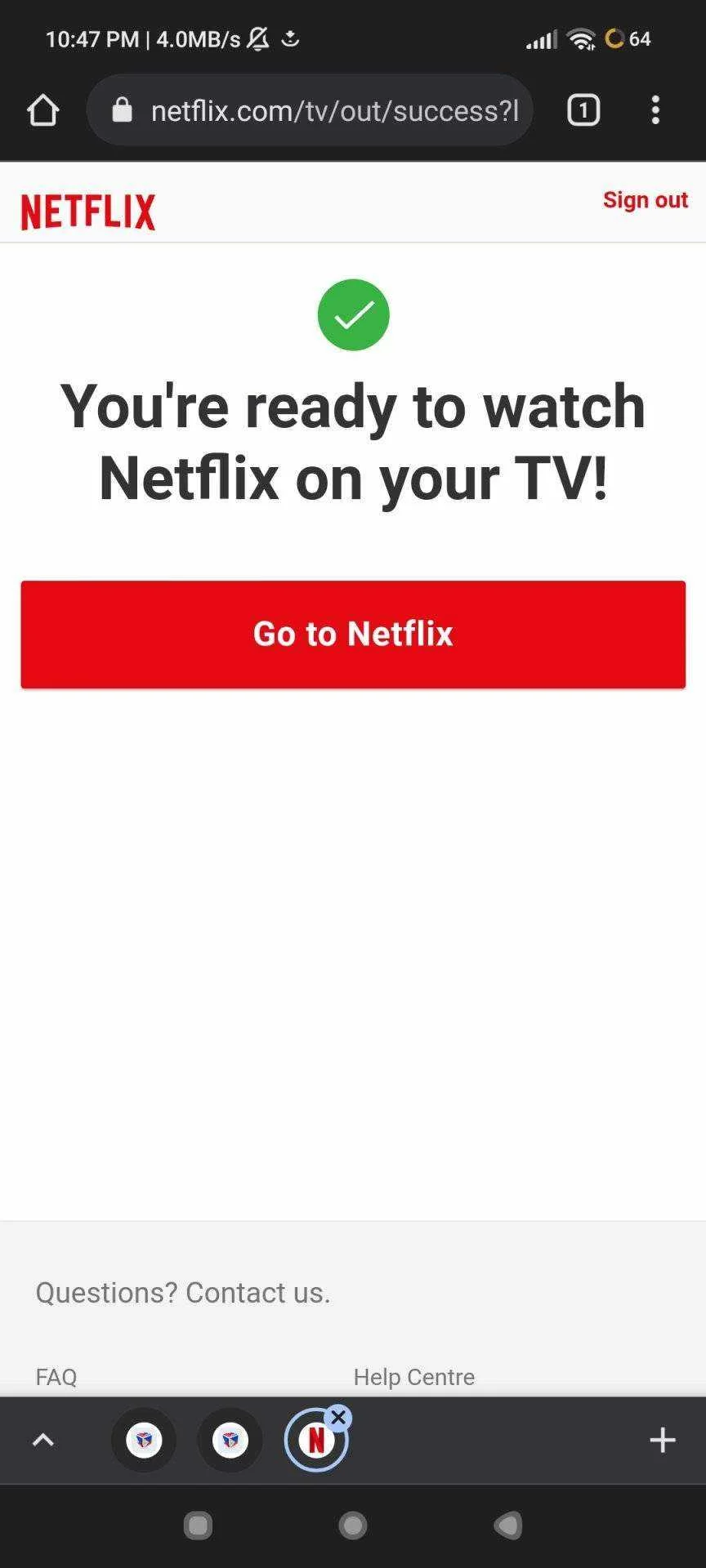Open the browser home page icon
This screenshot has width=706, height=1568.
[42, 110]
